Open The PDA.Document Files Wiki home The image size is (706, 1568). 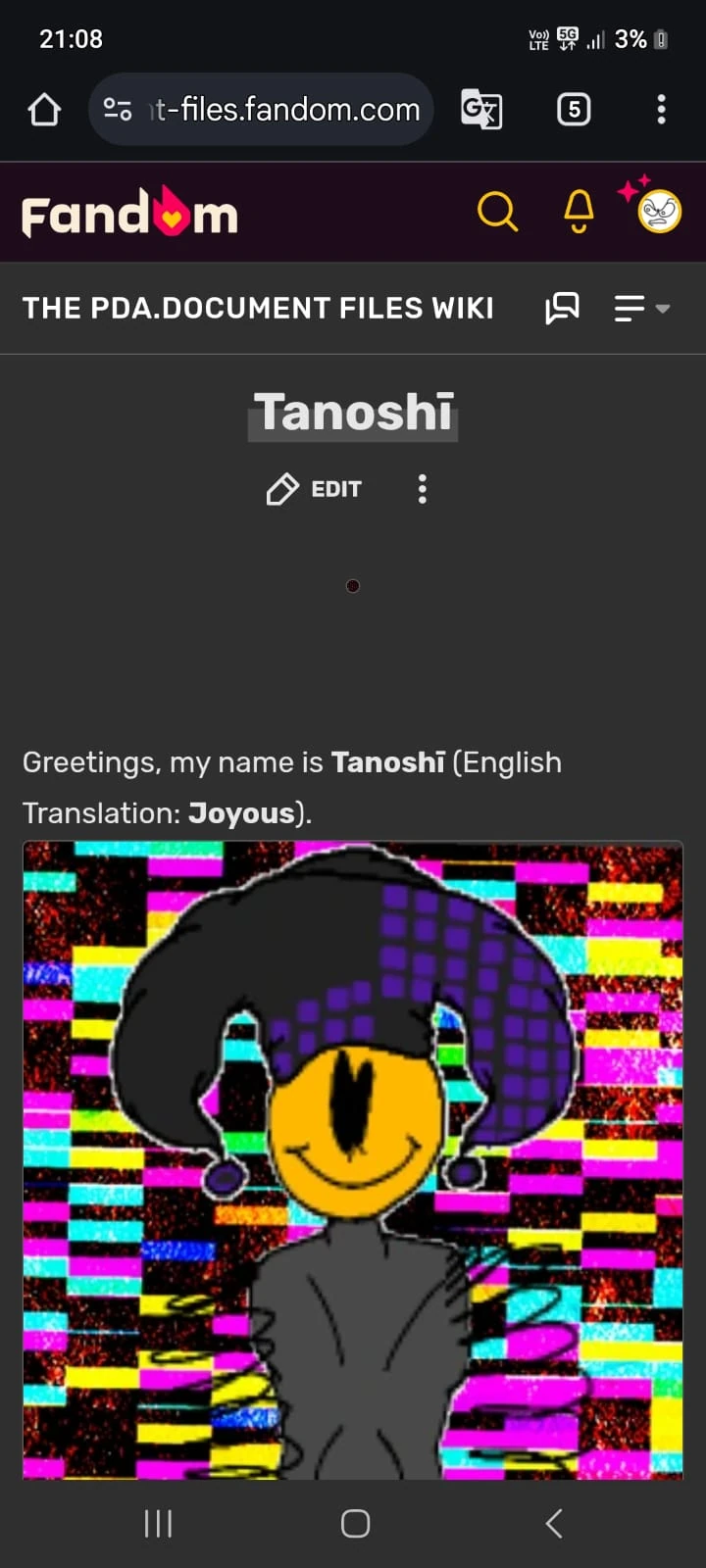click(258, 309)
